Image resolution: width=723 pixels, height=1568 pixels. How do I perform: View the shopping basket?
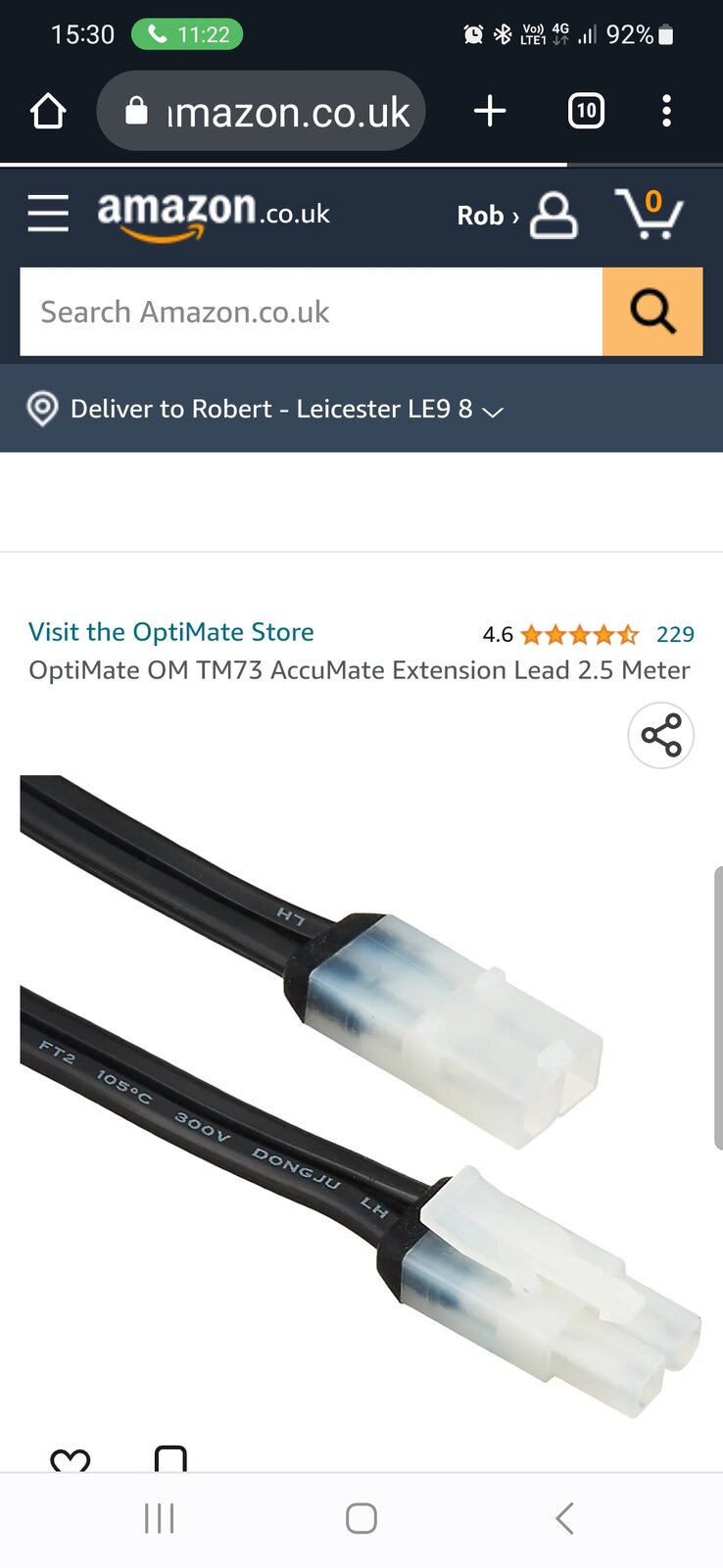tap(649, 214)
